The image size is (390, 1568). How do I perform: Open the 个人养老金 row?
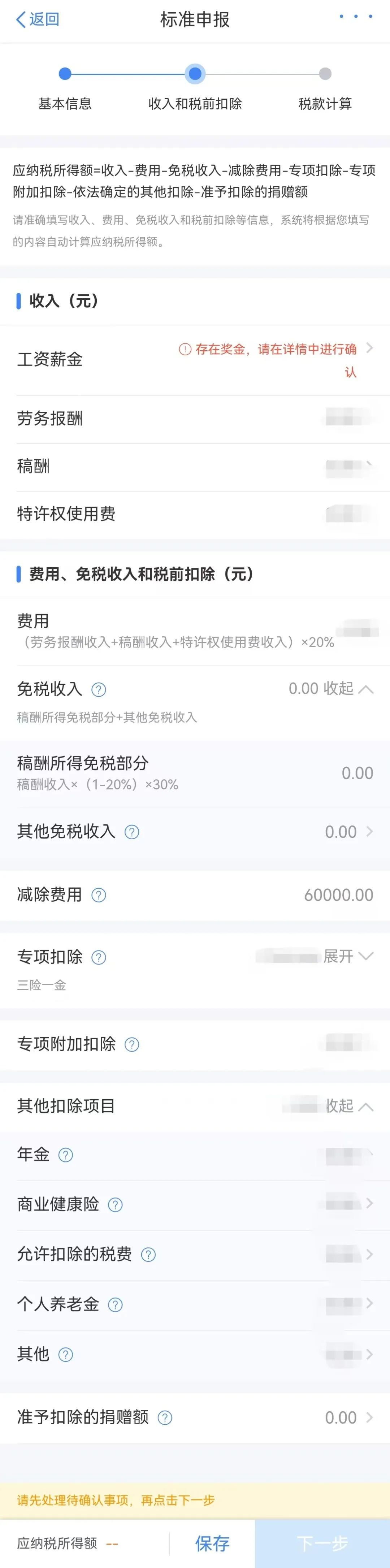[x=195, y=1304]
